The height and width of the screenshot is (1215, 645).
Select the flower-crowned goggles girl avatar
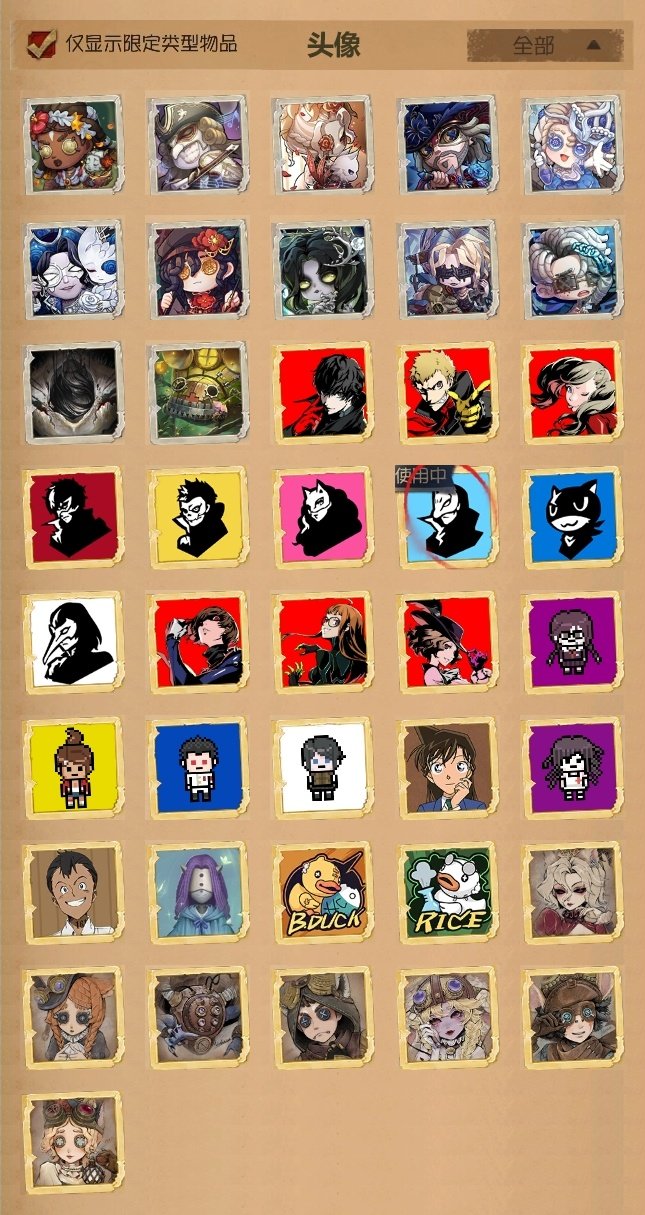72,145
